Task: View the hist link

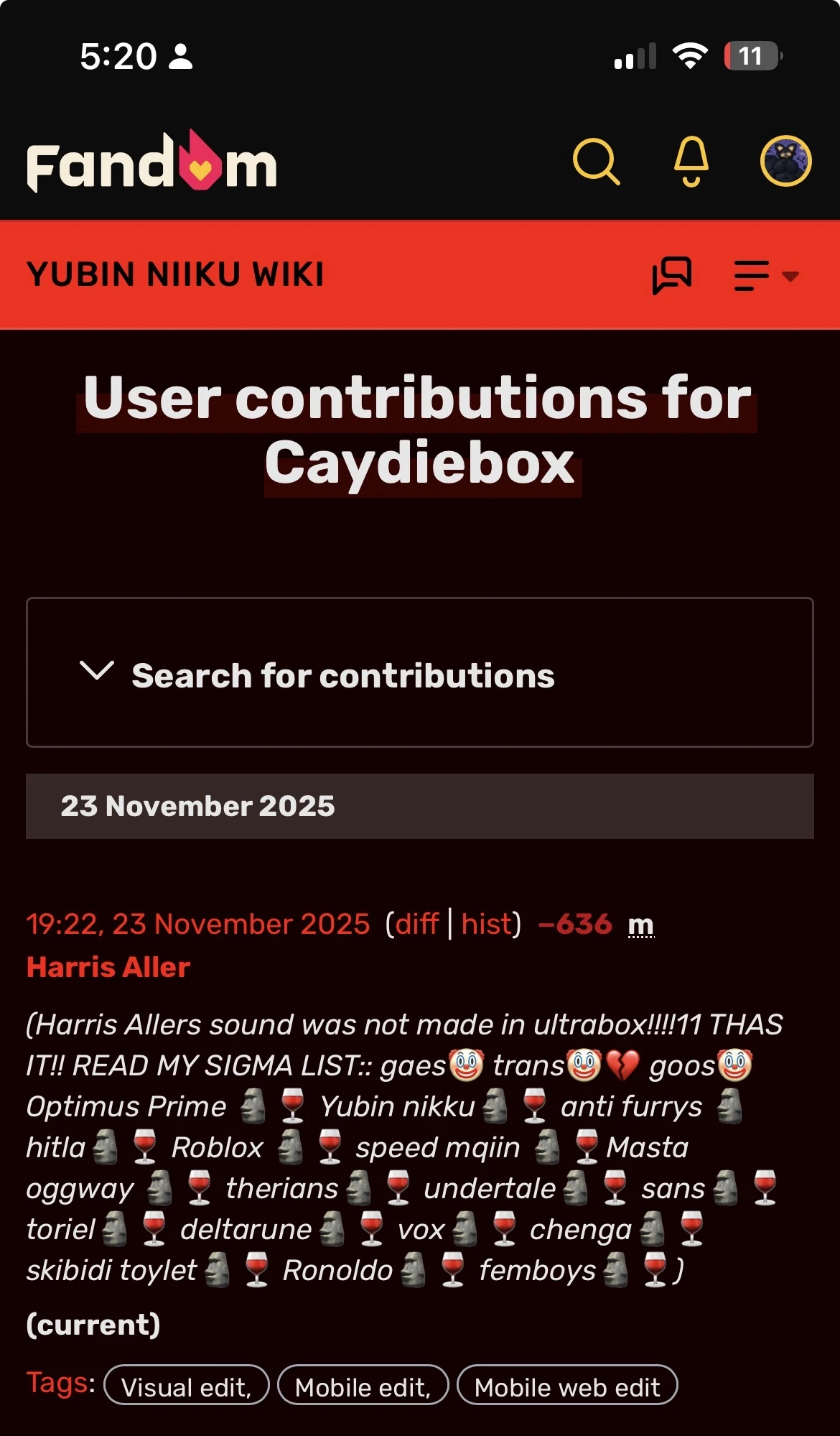Action: coord(487,925)
